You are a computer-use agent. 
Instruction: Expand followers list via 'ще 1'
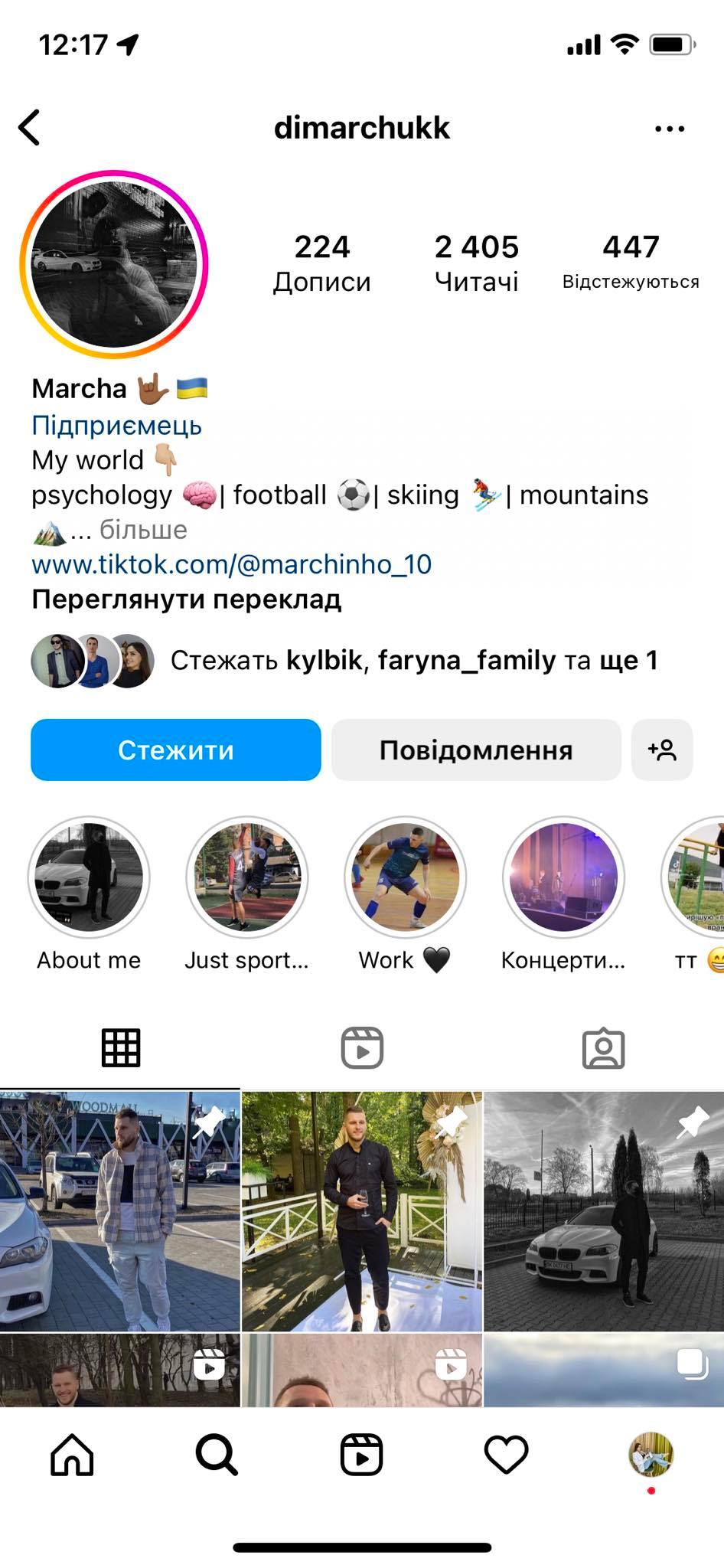[631, 658]
